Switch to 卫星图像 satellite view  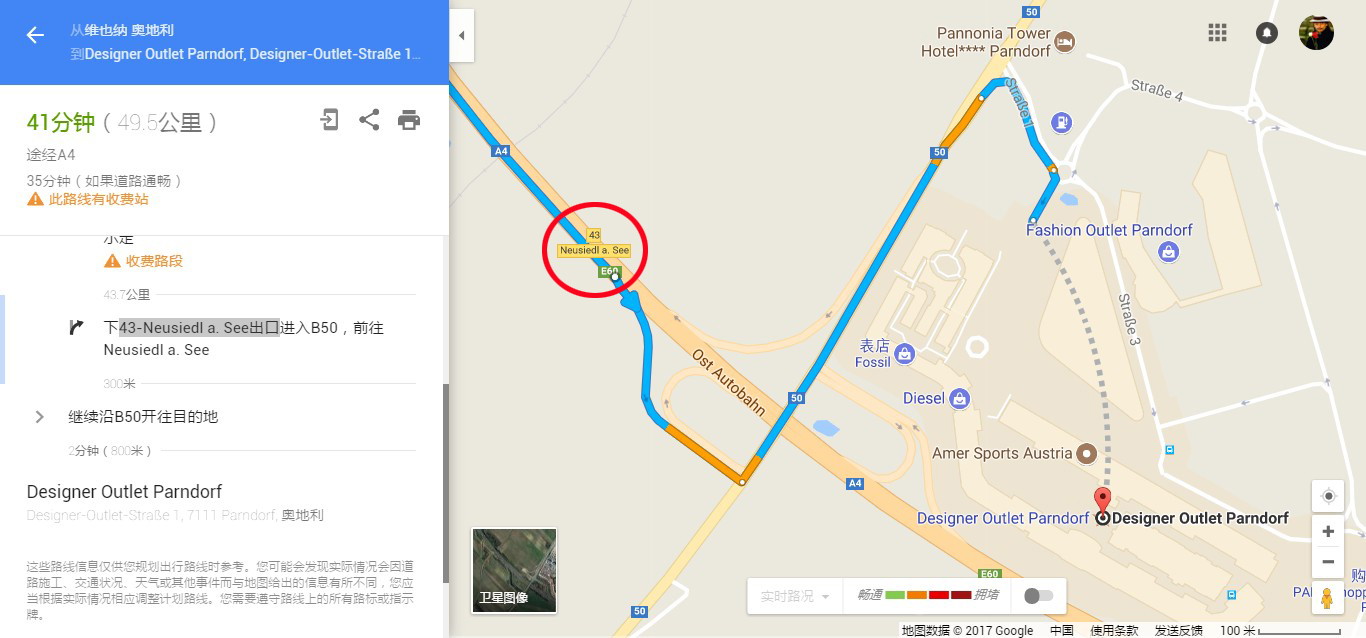coord(514,570)
